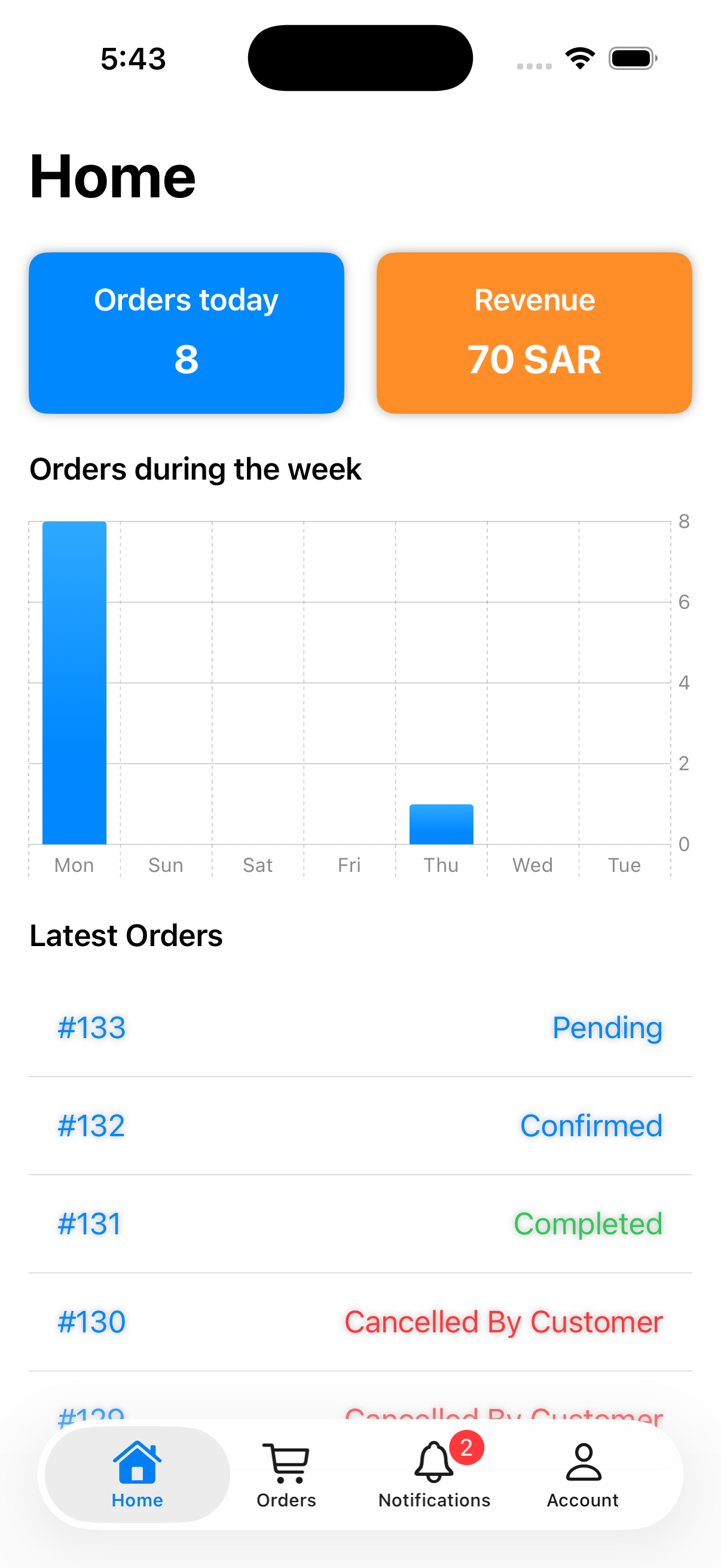Open the Revenue card
The width and height of the screenshot is (721, 1568).
click(x=534, y=333)
